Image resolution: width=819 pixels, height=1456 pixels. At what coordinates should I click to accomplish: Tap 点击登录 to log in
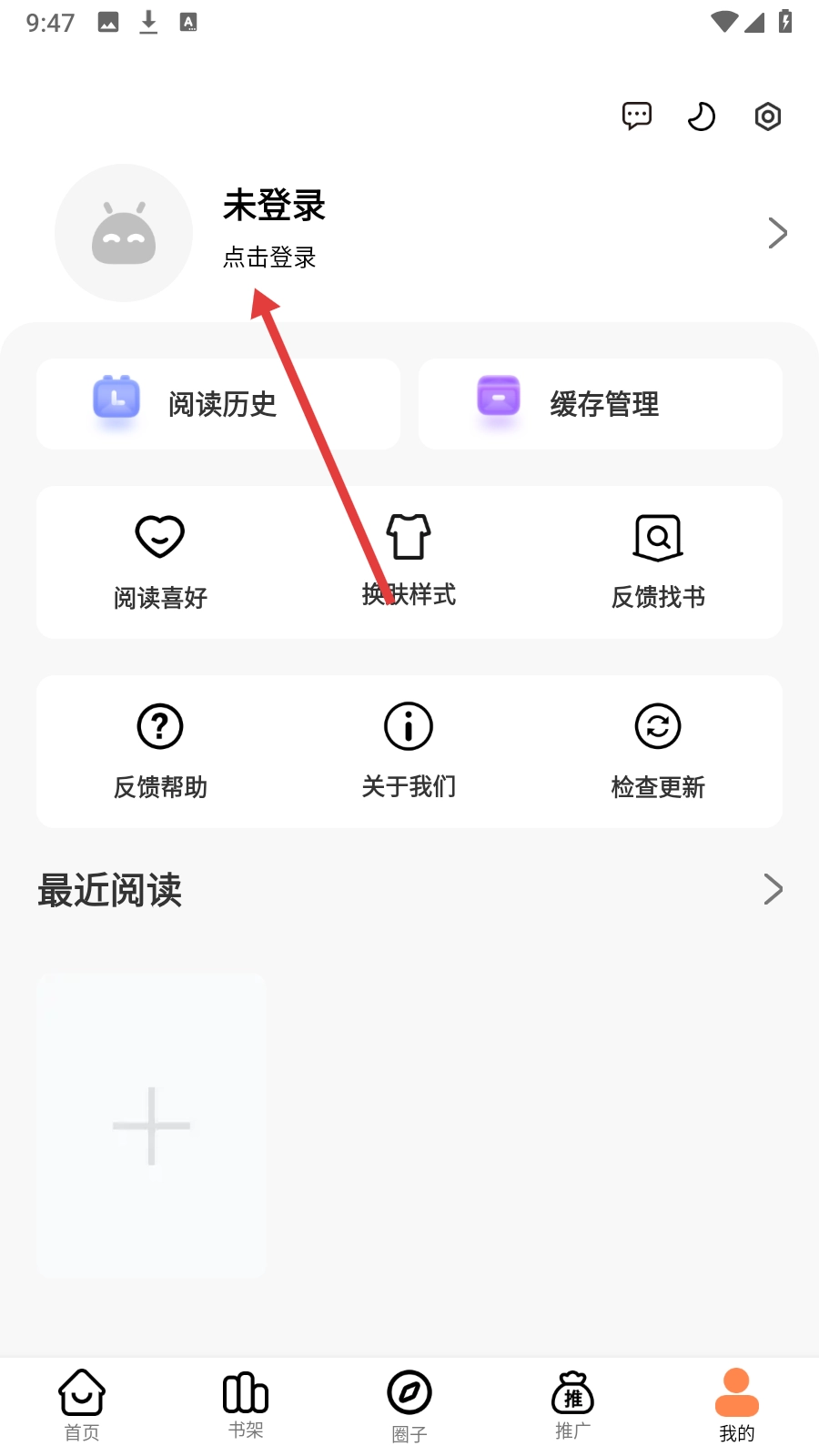[269, 258]
